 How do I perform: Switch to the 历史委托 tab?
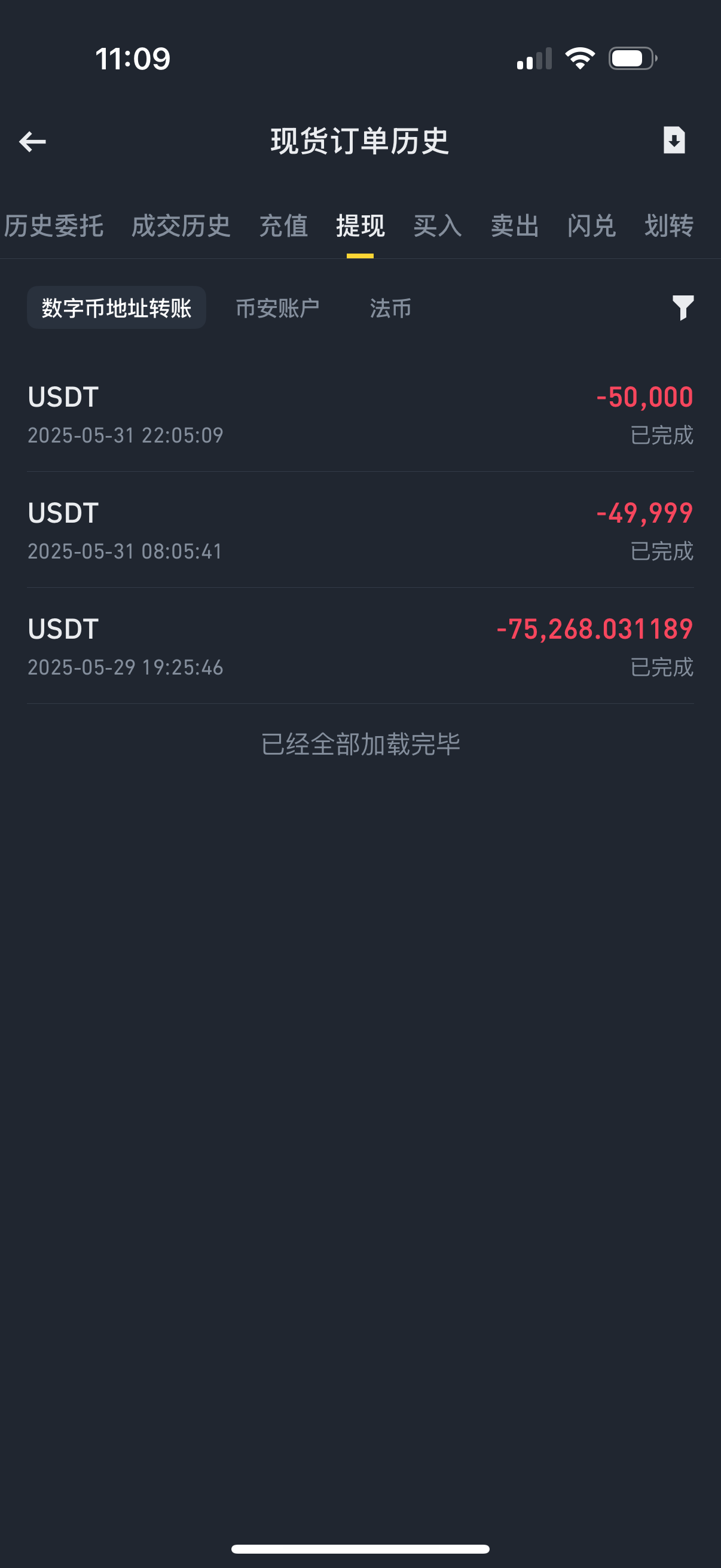click(54, 226)
